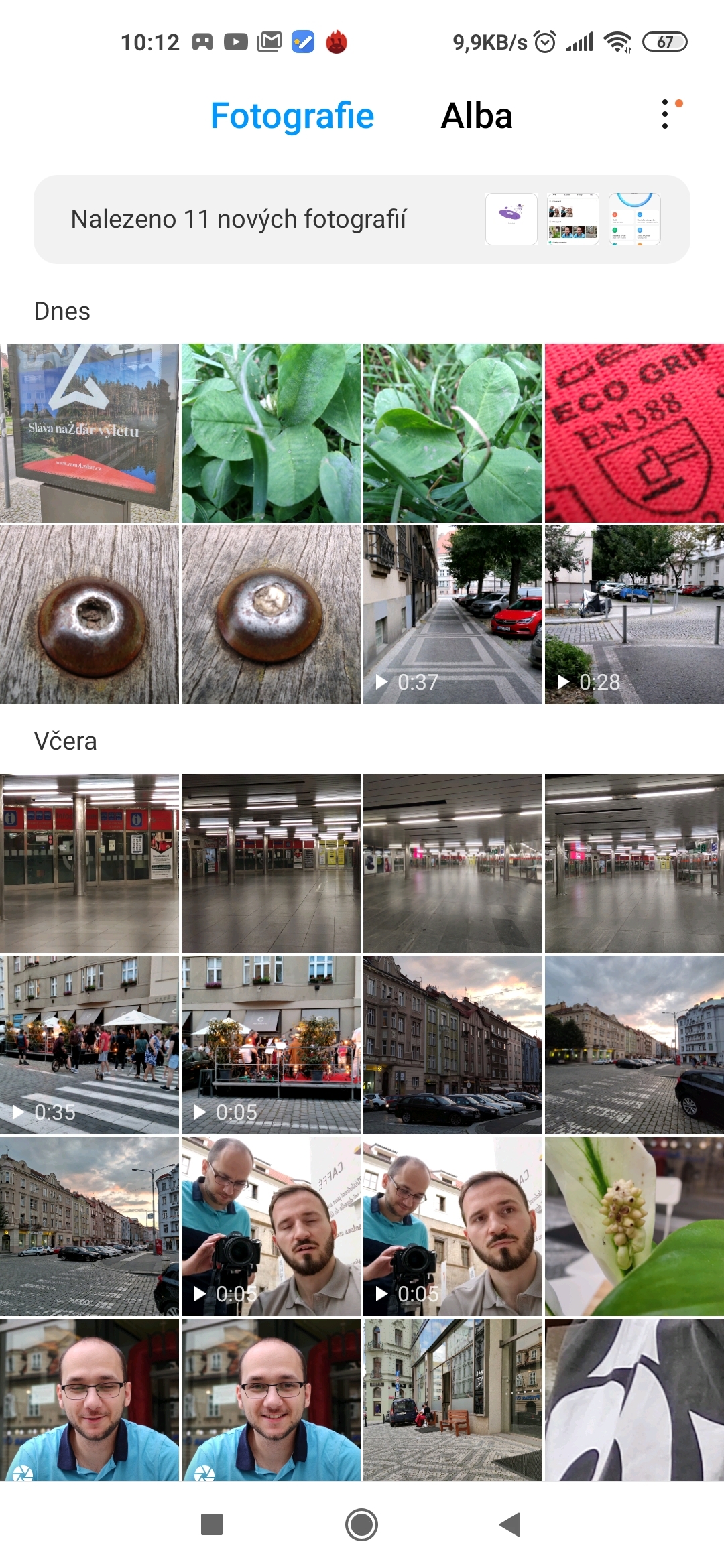724x1568 pixels.
Task: Play the 0:28 street video
Action: point(634,614)
